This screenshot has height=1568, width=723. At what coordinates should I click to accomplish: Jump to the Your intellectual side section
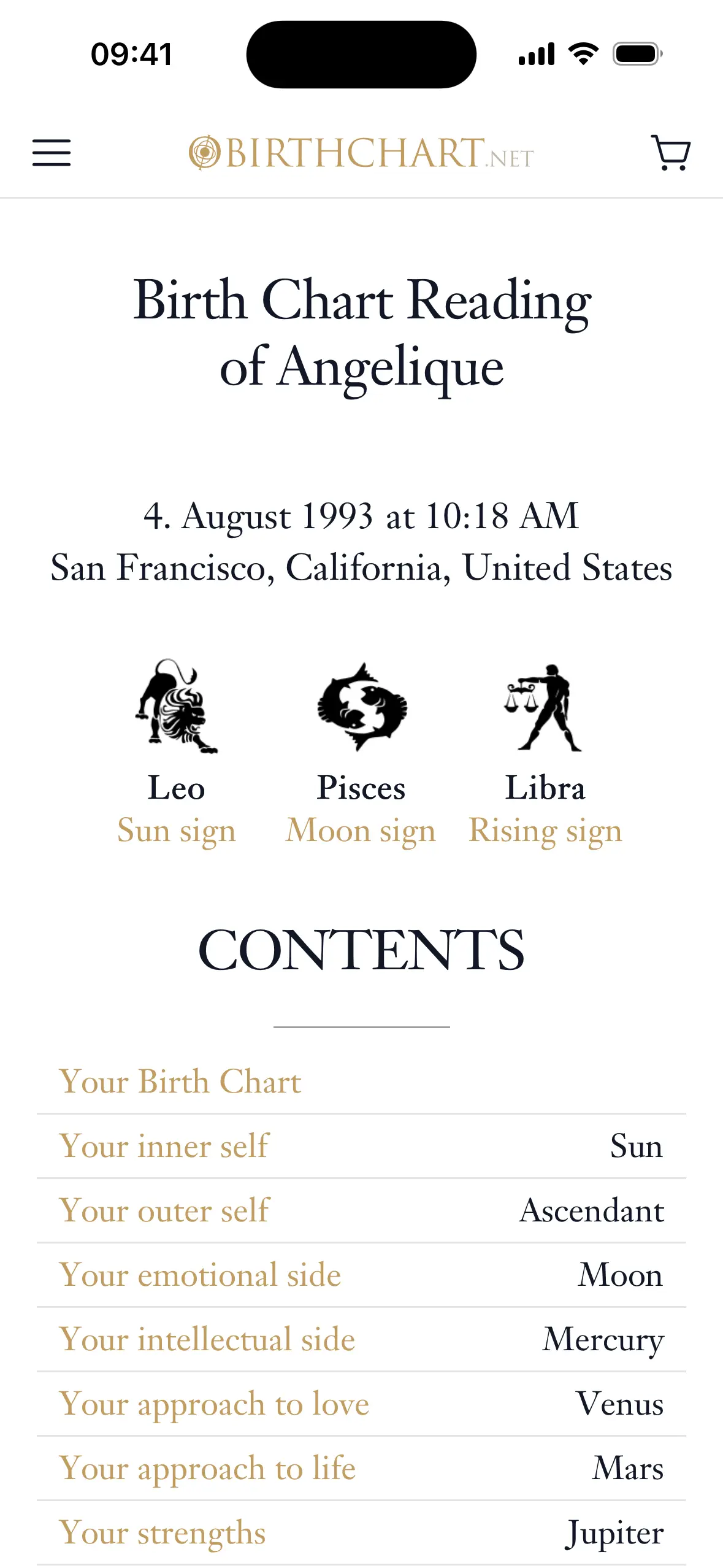(x=207, y=1339)
